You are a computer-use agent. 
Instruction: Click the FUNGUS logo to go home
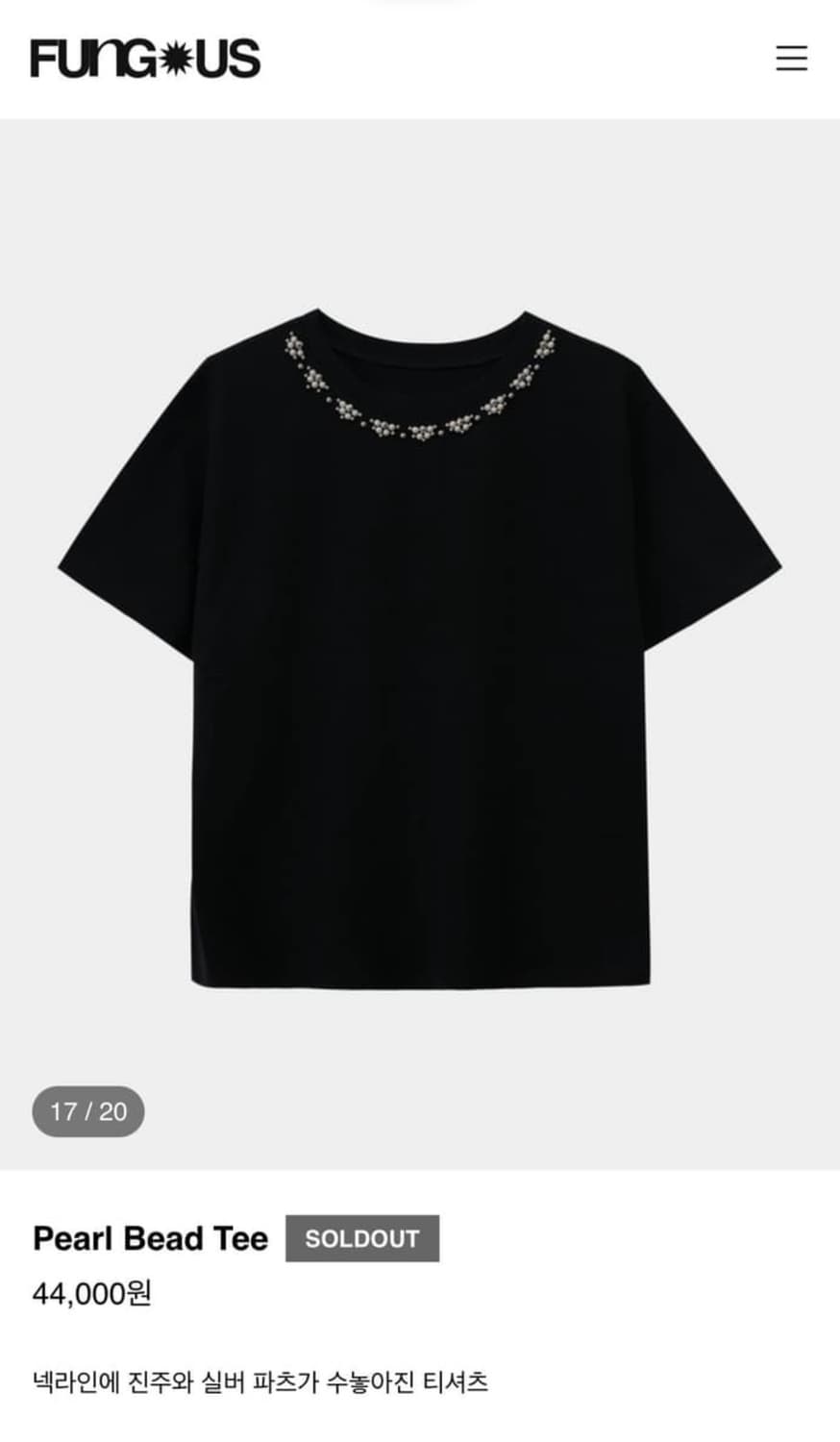tap(144, 60)
